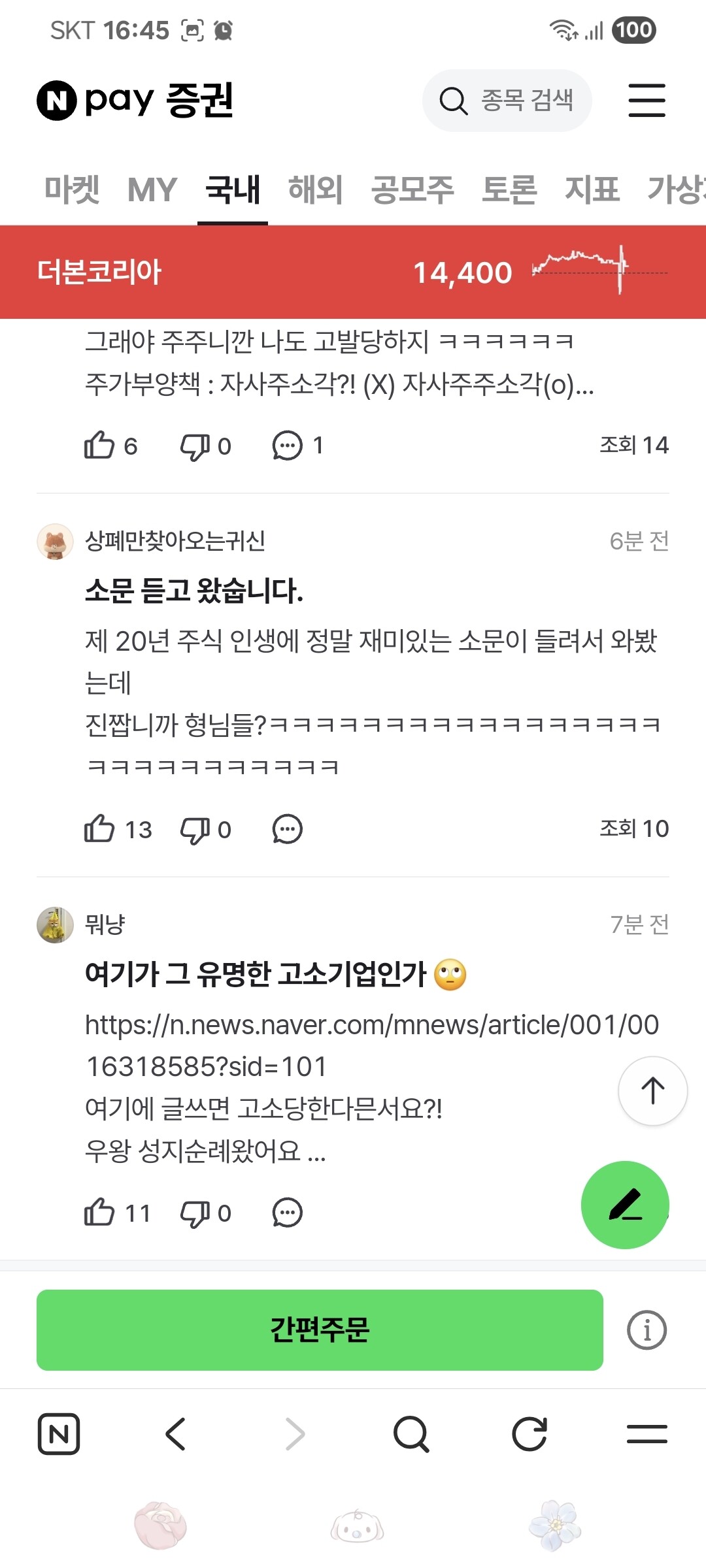
Task: Open the 더본코리아 stock price banner
Action: [353, 272]
